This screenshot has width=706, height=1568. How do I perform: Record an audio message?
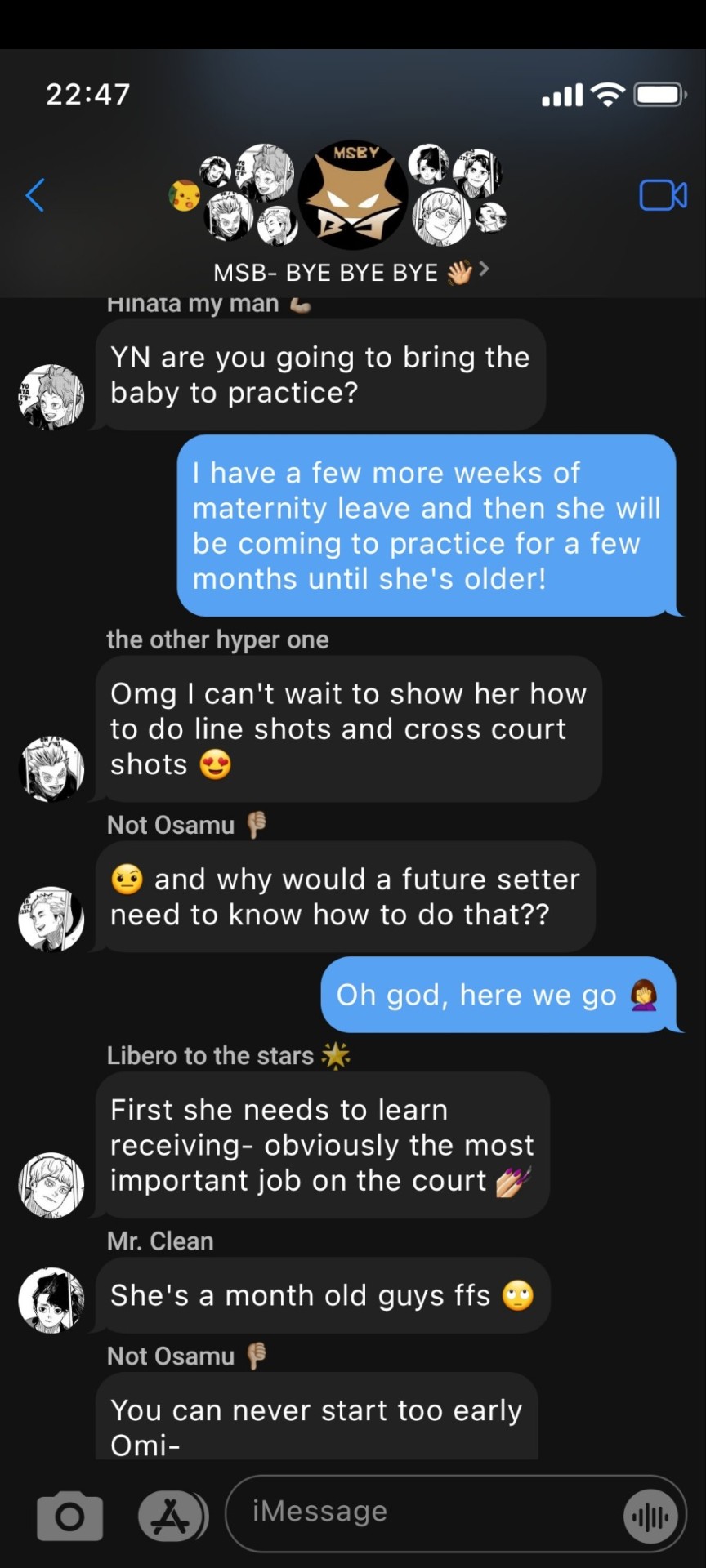tap(650, 1517)
